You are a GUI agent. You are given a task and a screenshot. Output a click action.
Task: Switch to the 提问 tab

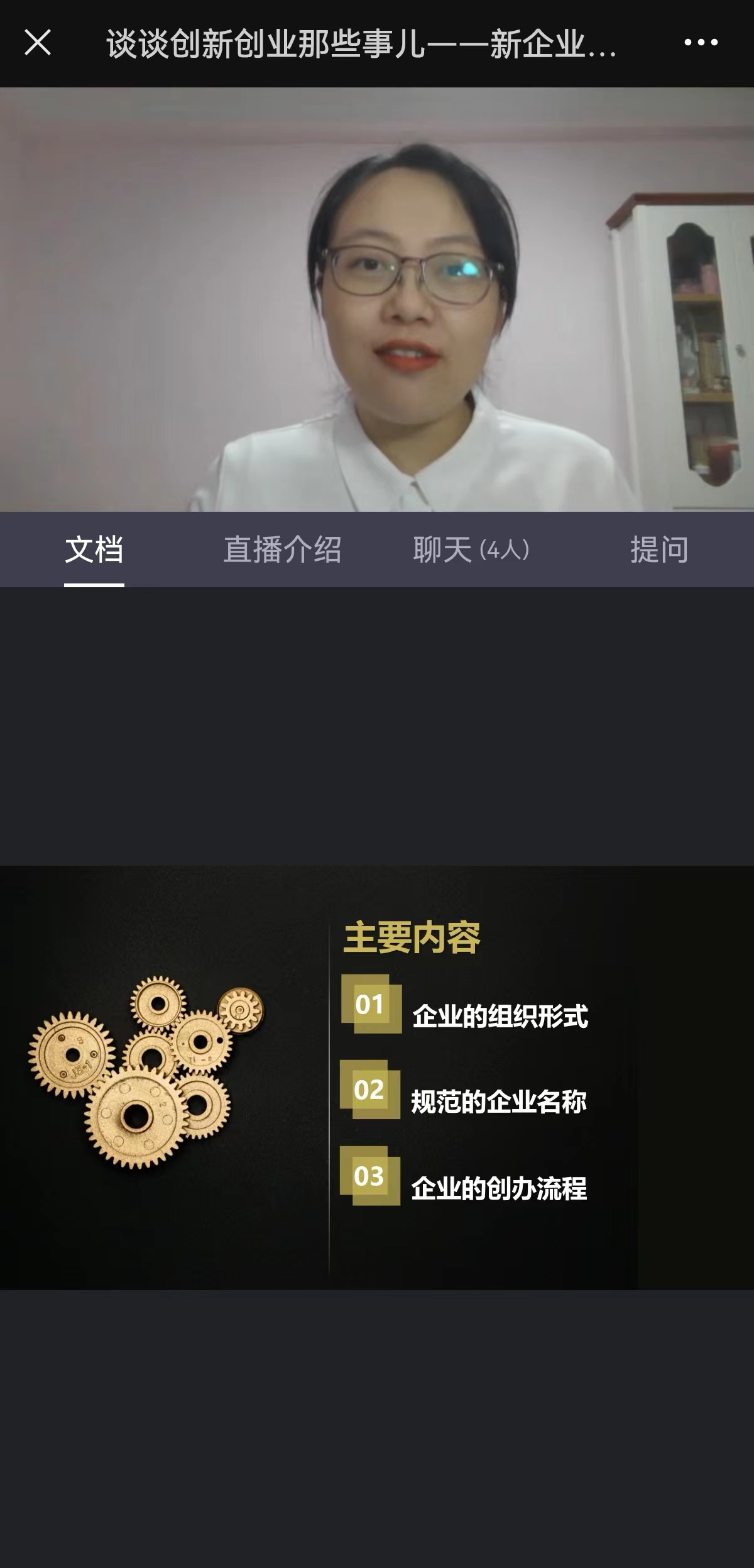coord(659,549)
